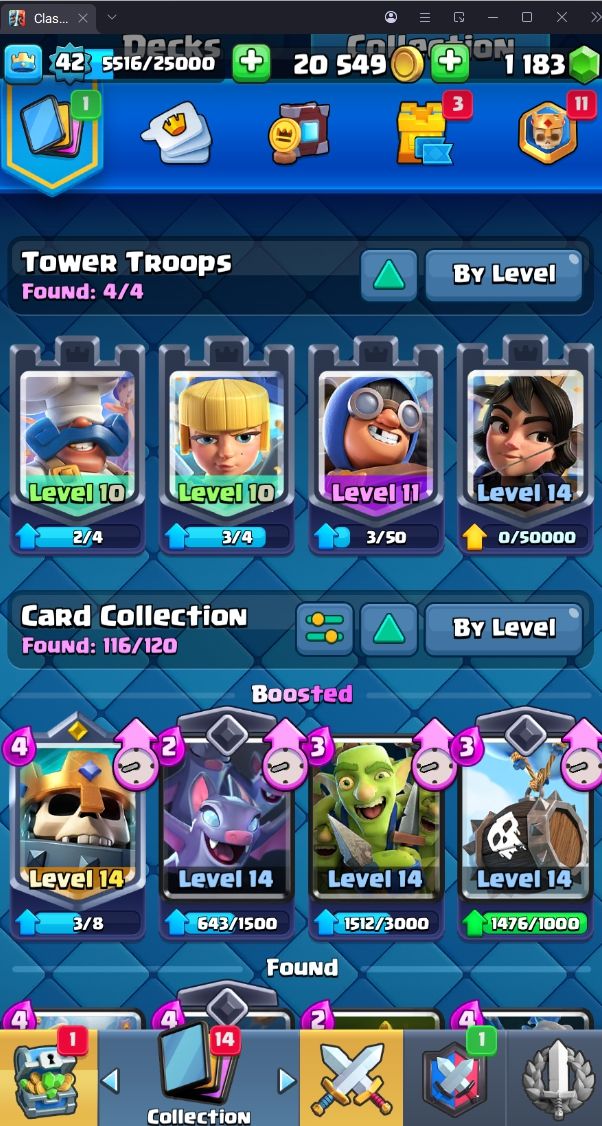Close the emulator window
602x1126 pixels.
coord(562,17)
